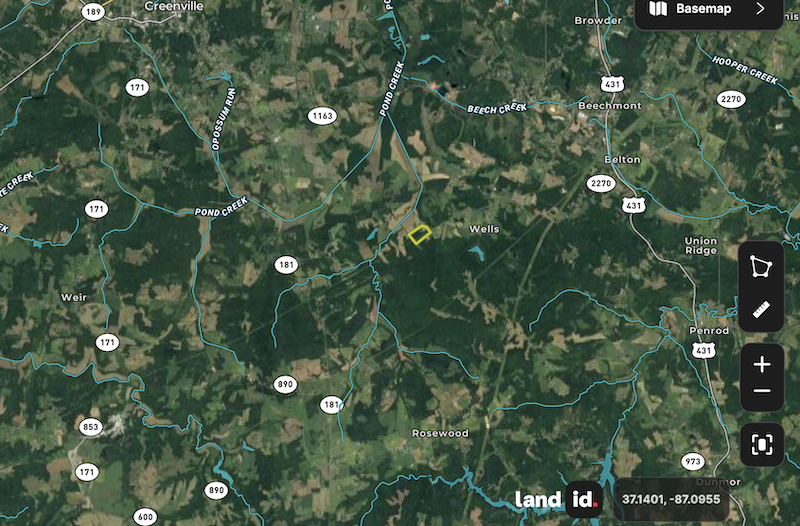This screenshot has height=526, width=800.
Task: Select the polygon drawing tool
Action: [762, 267]
